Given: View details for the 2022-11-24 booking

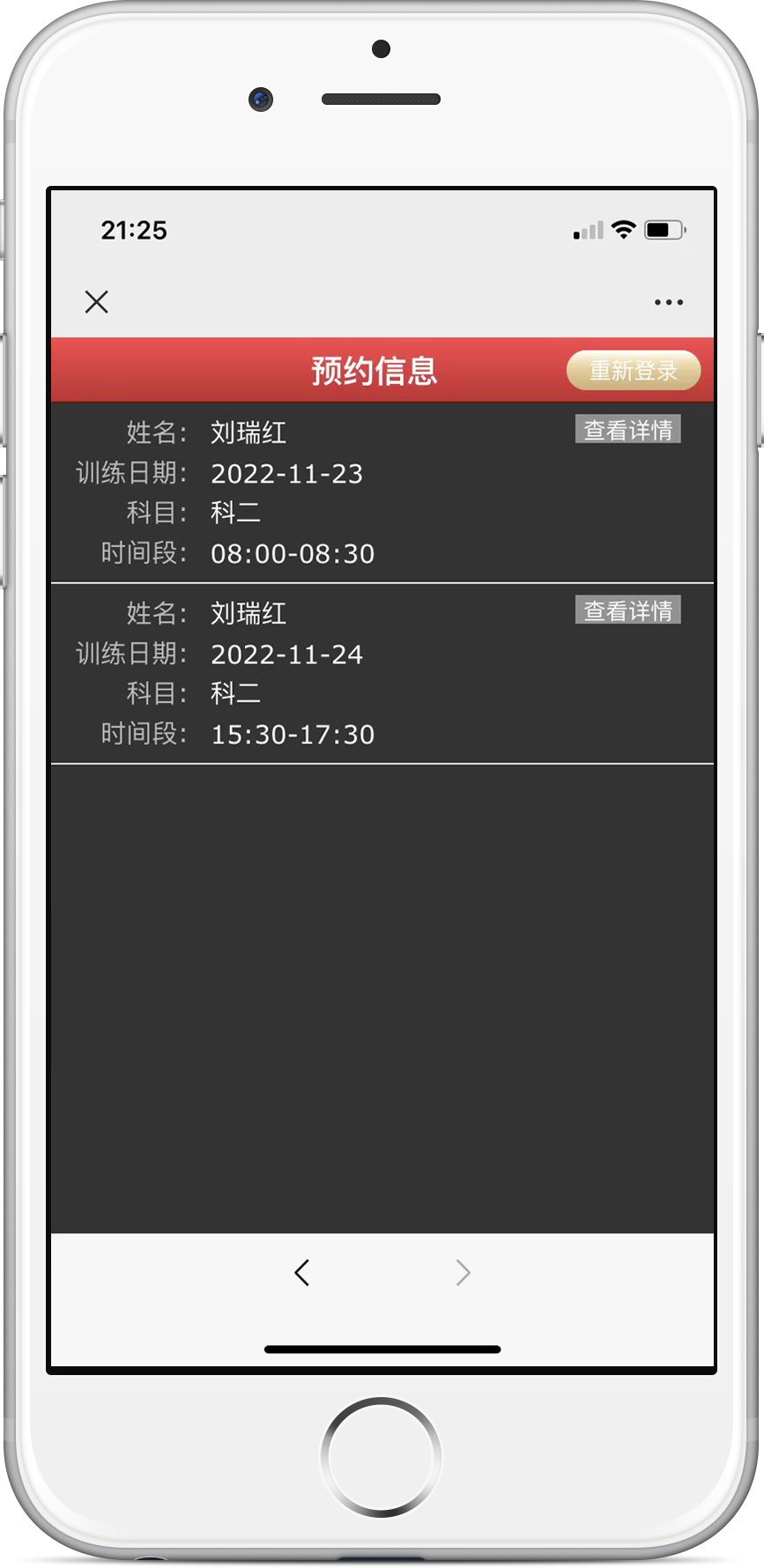Looking at the screenshot, I should click(627, 610).
